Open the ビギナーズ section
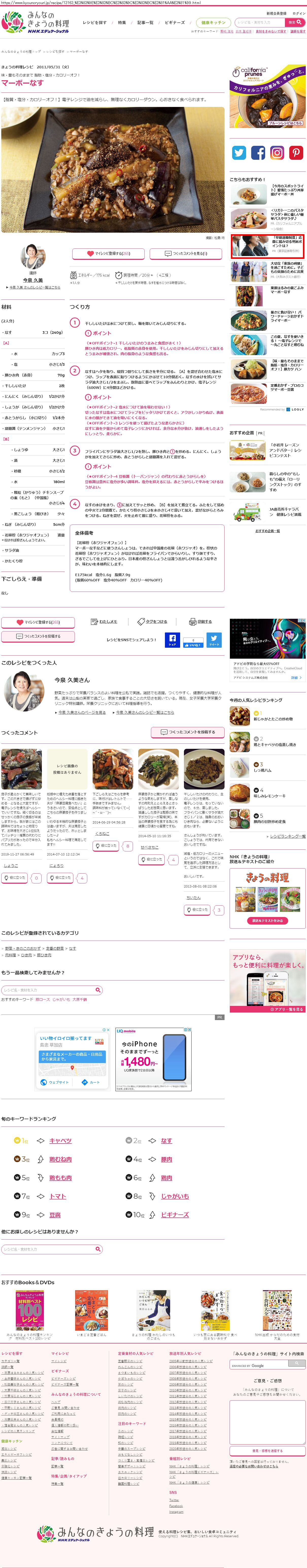Viewport: 307px width, 1568px height. [x=175, y=23]
